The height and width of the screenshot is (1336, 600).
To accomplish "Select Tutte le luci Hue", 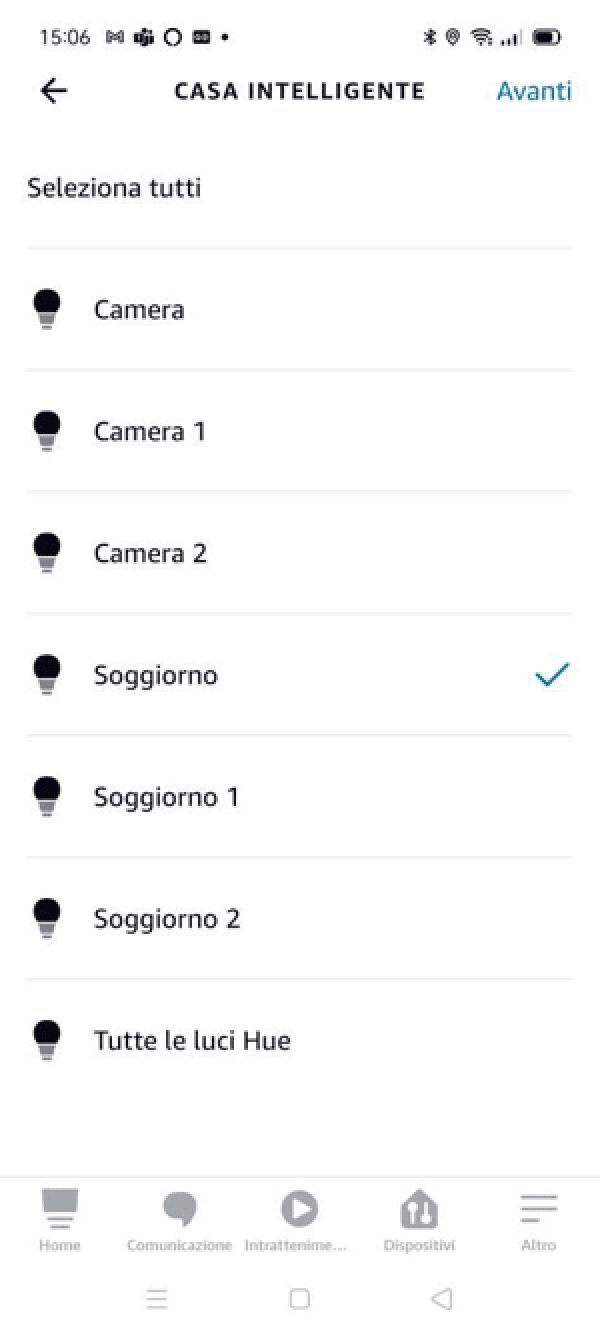I will (x=299, y=1041).
